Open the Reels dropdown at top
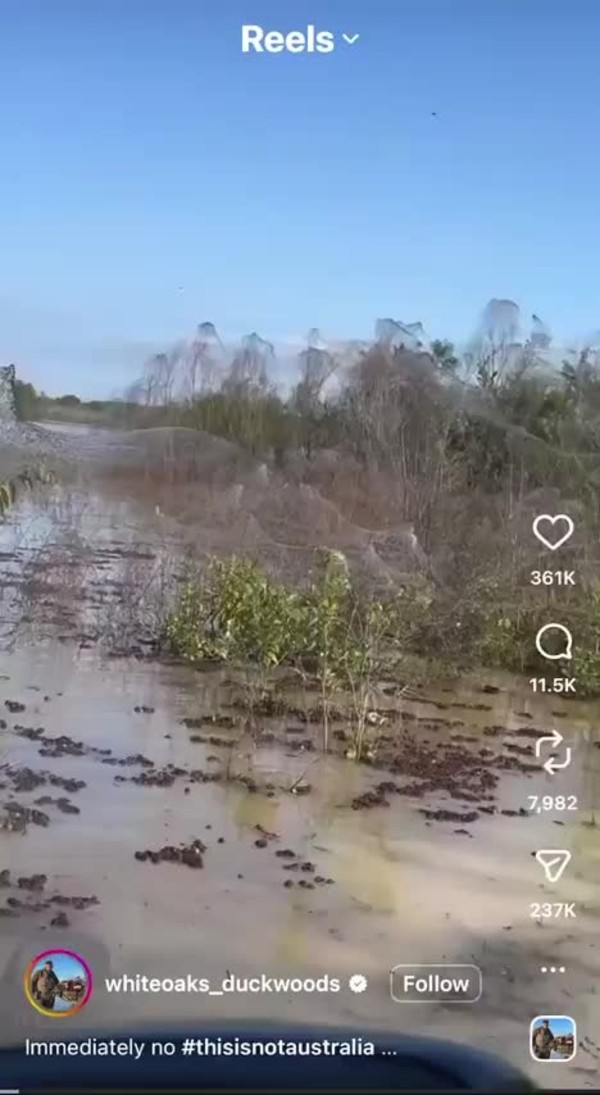600x1095 pixels. tap(299, 39)
